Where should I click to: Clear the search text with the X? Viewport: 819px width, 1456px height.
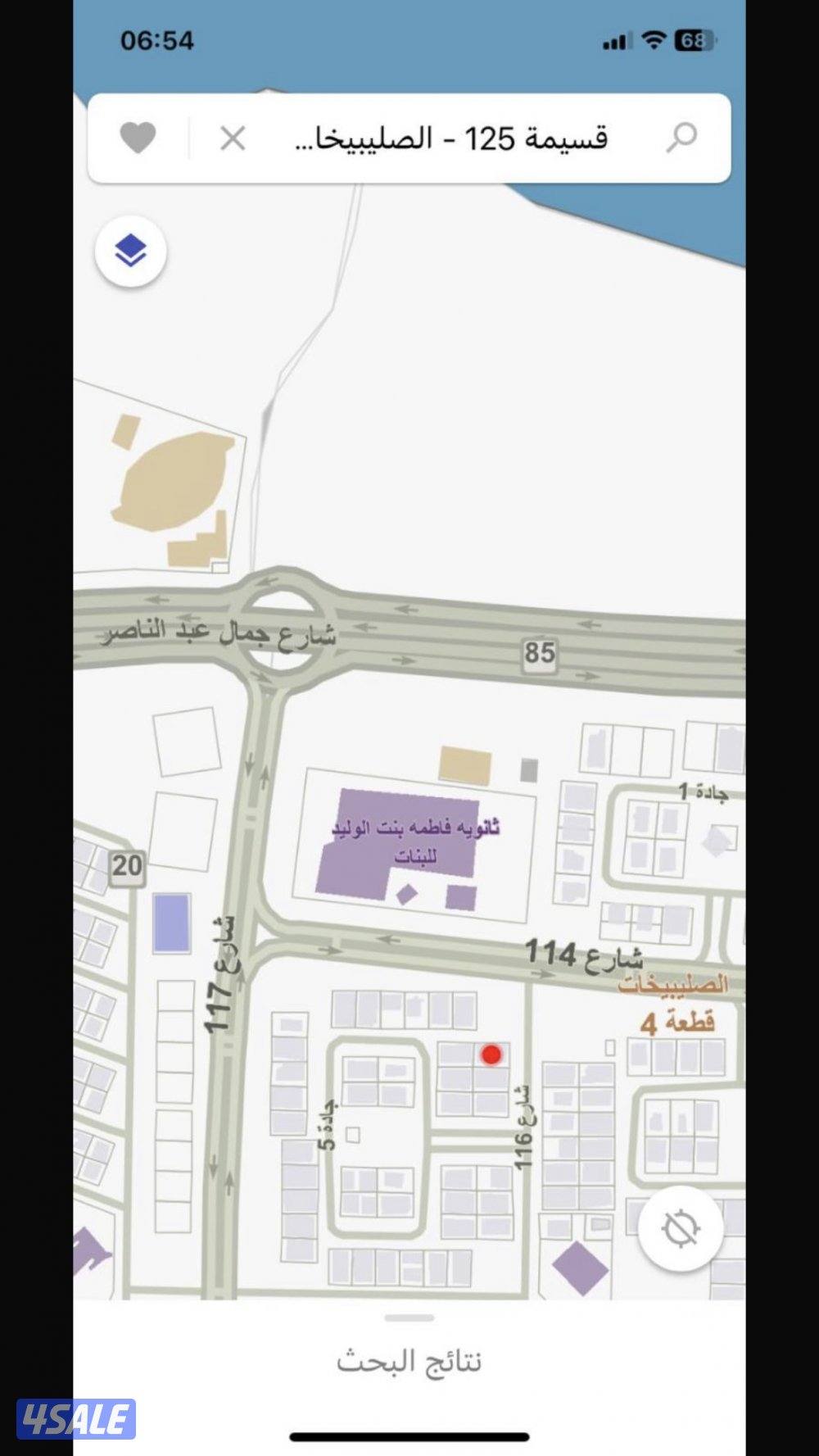tap(233, 138)
